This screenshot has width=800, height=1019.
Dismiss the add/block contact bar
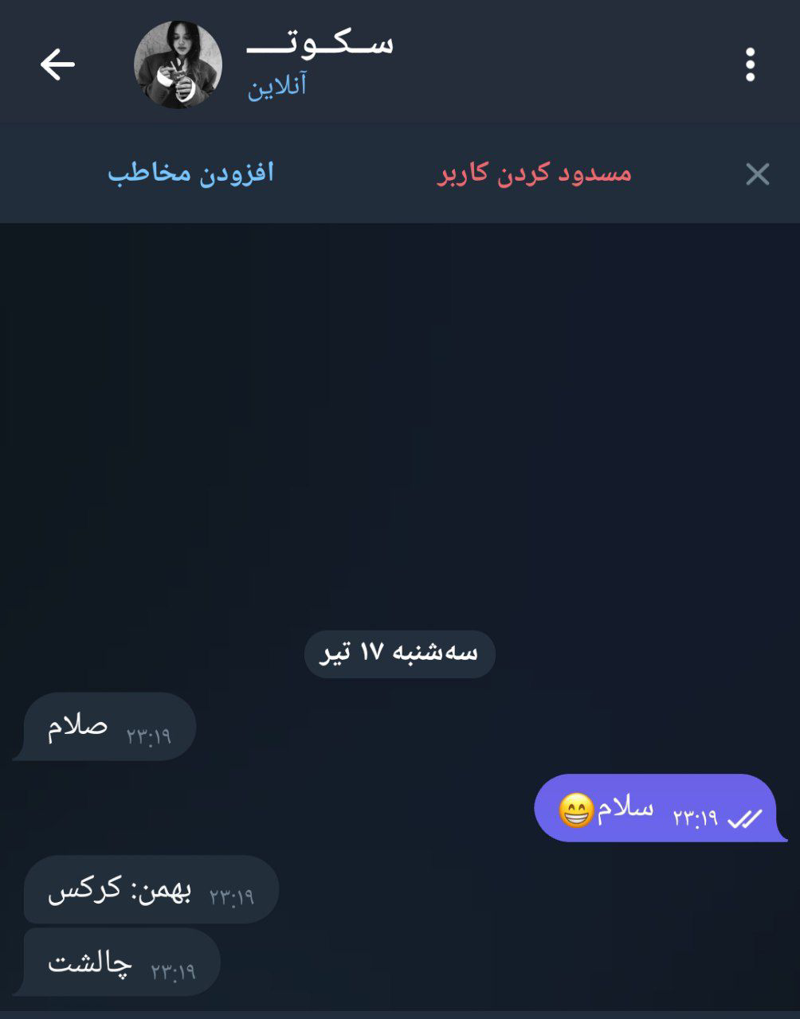click(x=757, y=175)
